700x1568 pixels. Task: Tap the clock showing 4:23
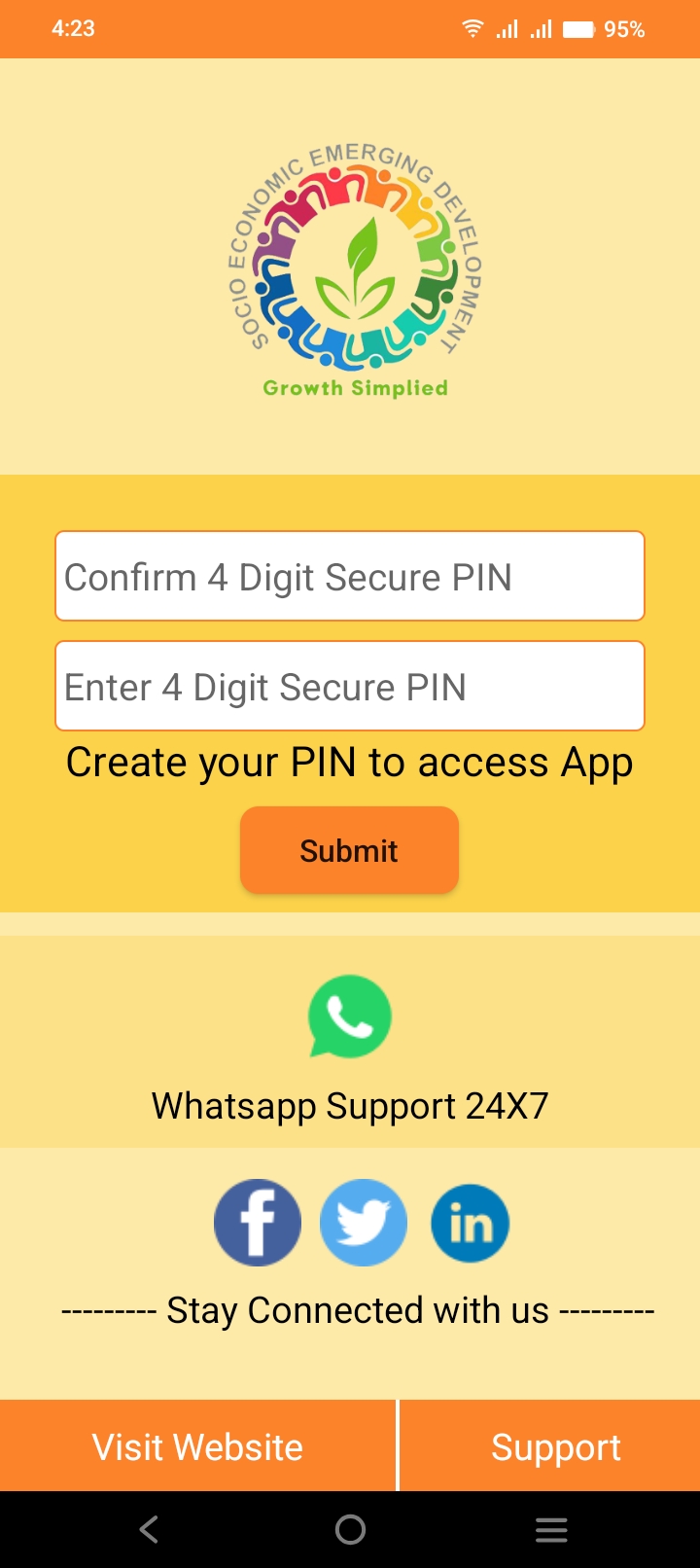(66, 28)
